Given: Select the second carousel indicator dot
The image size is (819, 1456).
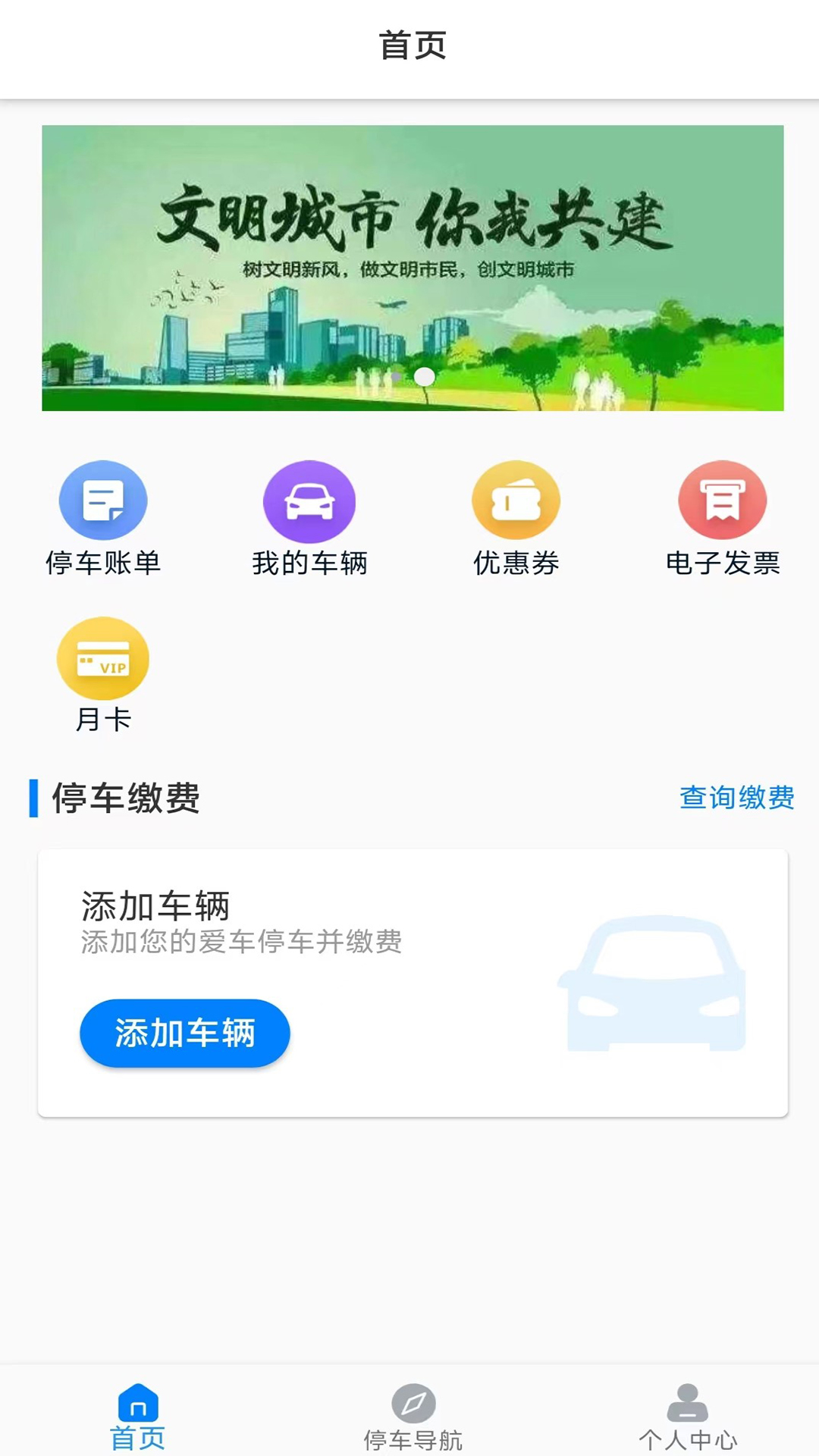Looking at the screenshot, I should (x=423, y=375).
